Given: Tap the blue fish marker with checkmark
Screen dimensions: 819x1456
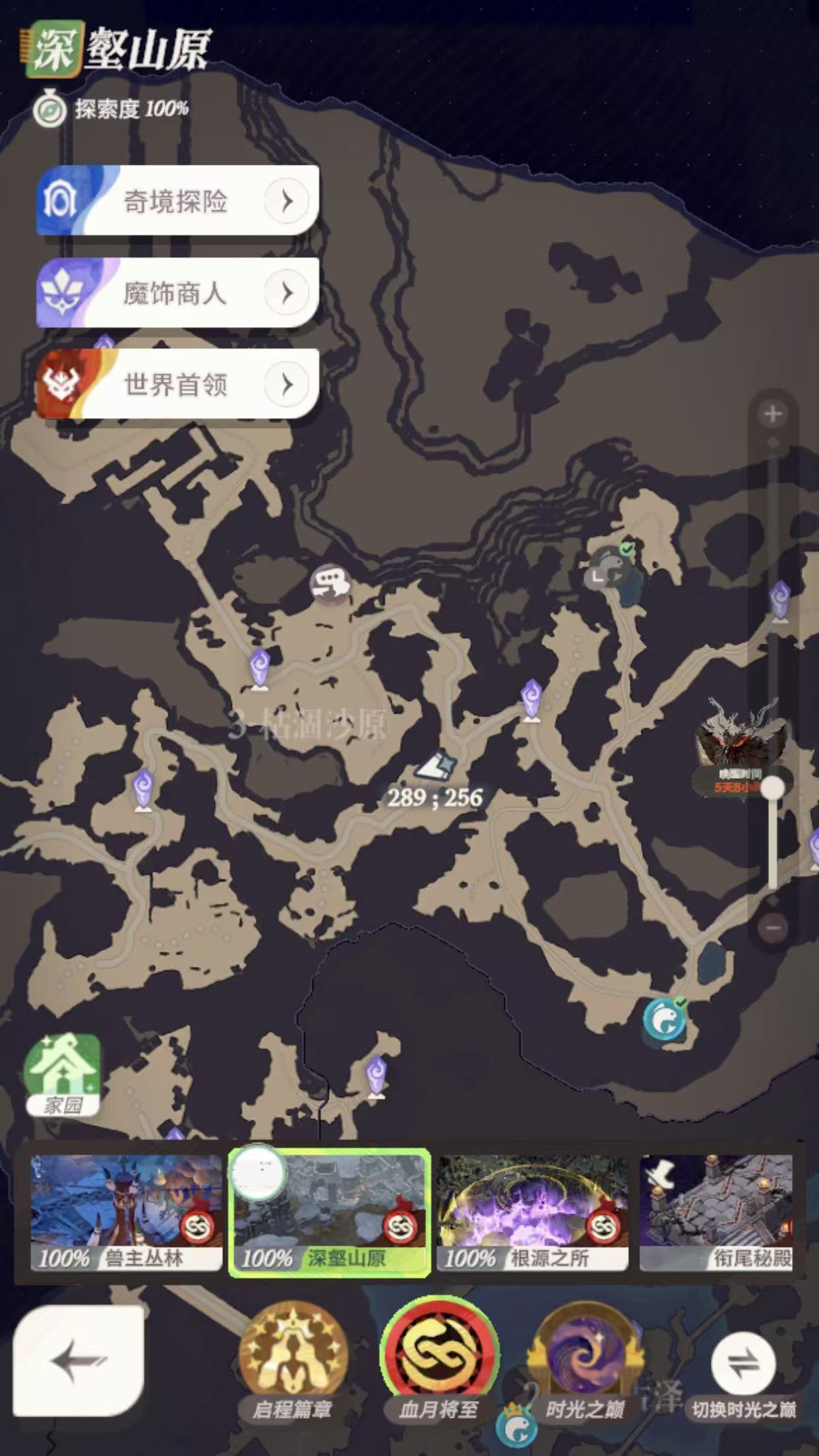Looking at the screenshot, I should (665, 1020).
